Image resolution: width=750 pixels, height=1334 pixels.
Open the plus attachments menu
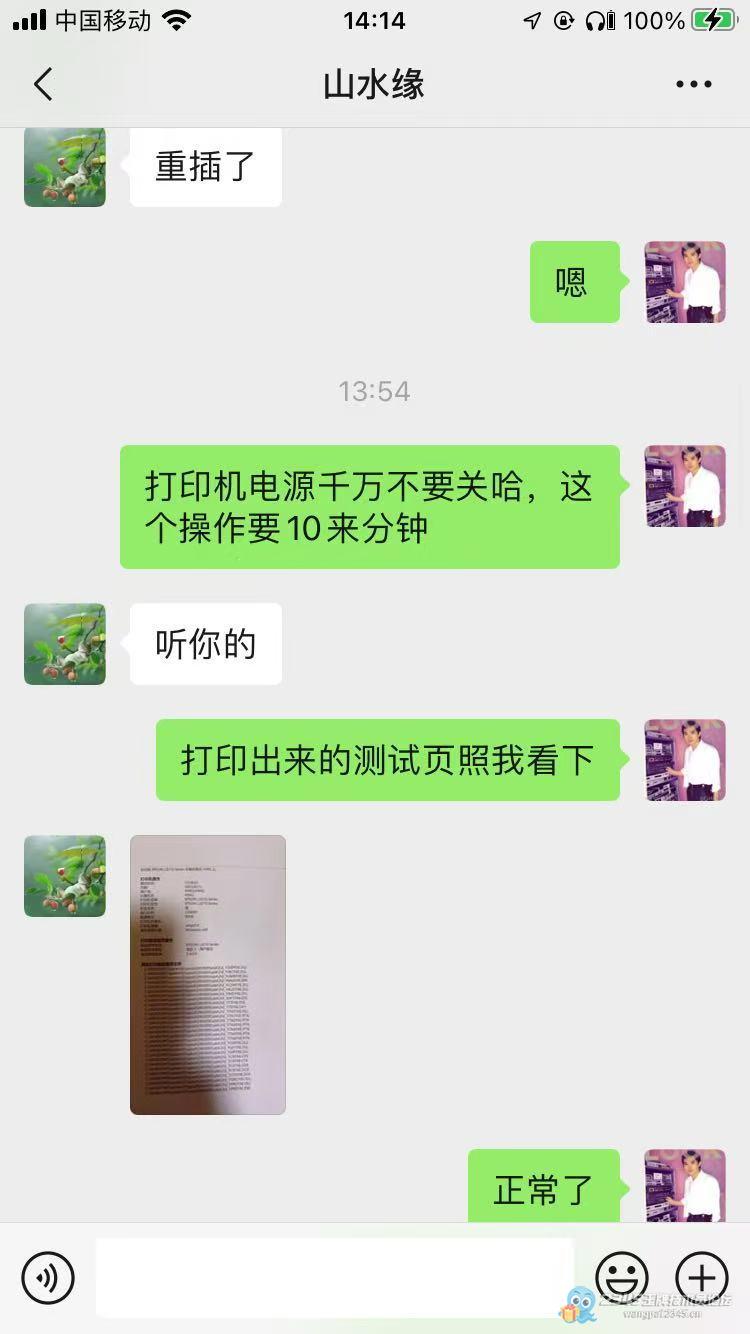click(x=702, y=1277)
